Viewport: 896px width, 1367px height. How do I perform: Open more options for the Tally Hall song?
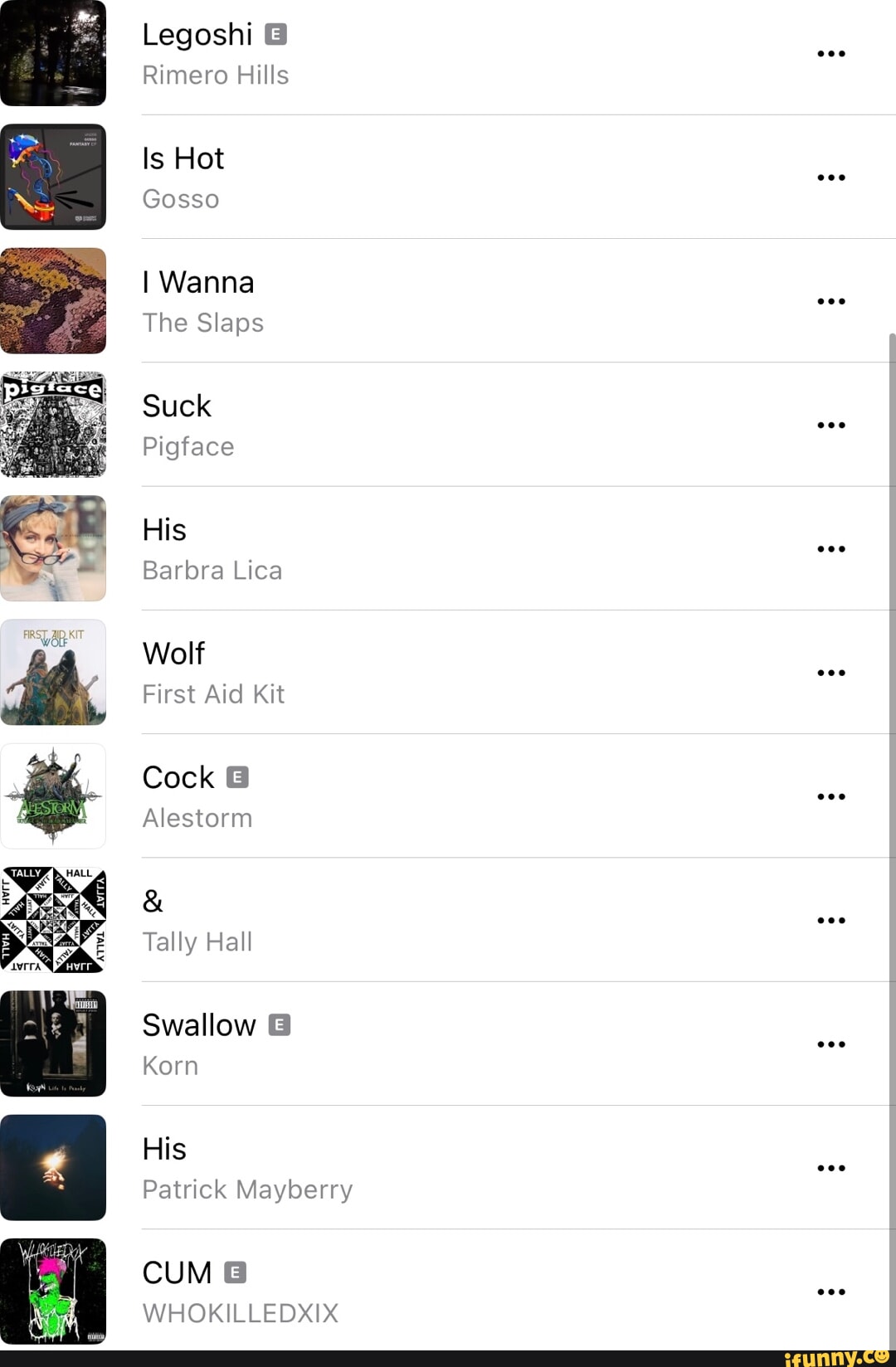click(x=830, y=920)
